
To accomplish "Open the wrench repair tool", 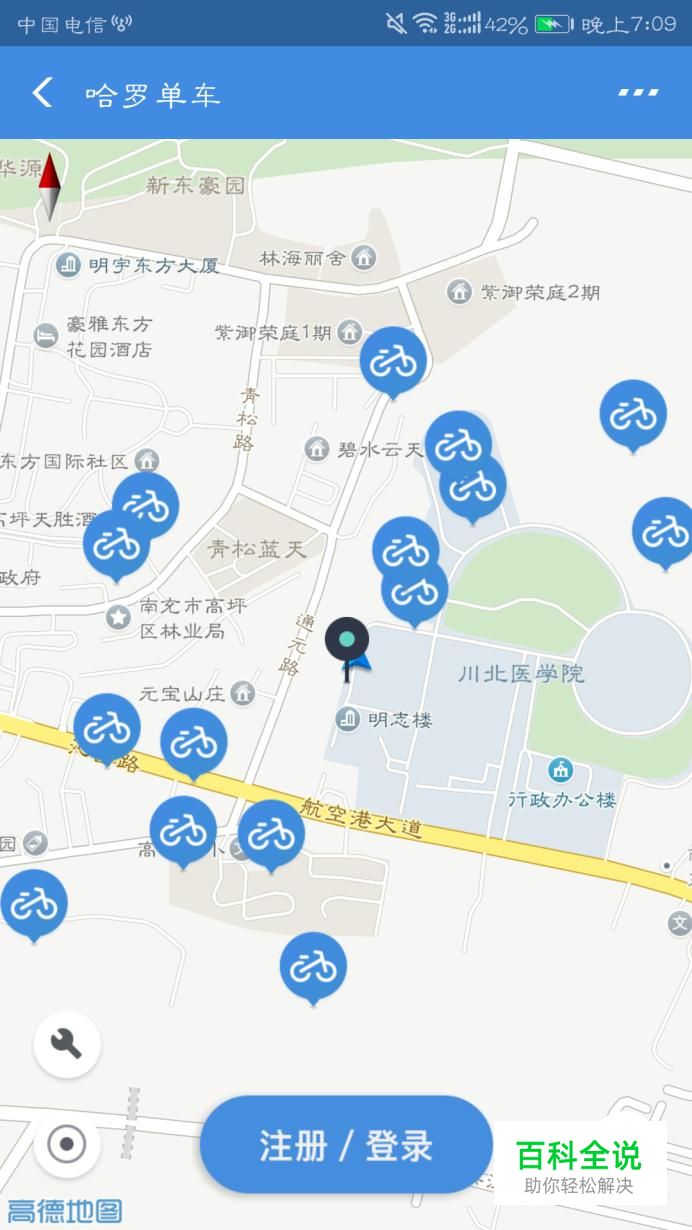I will 67,1044.
